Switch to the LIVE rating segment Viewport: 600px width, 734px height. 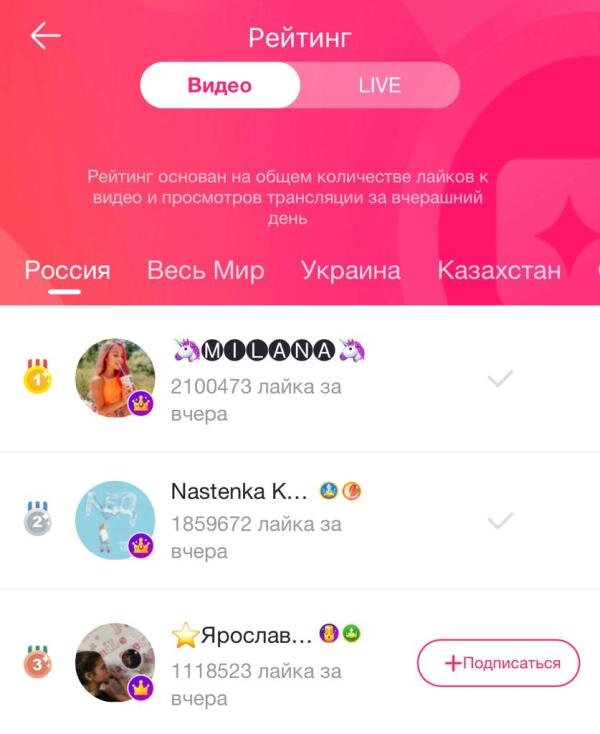point(379,85)
